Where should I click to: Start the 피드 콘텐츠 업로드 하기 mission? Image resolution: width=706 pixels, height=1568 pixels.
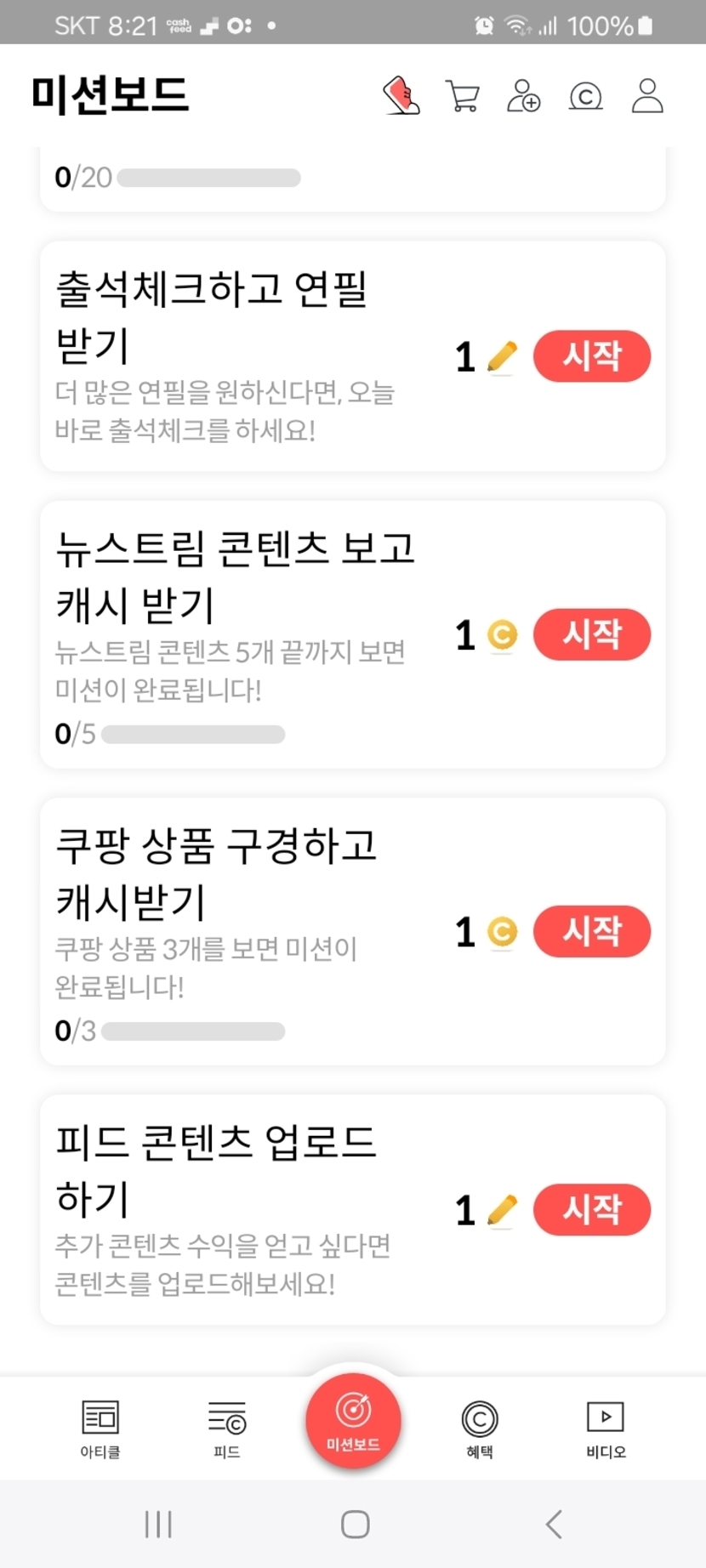(592, 1209)
